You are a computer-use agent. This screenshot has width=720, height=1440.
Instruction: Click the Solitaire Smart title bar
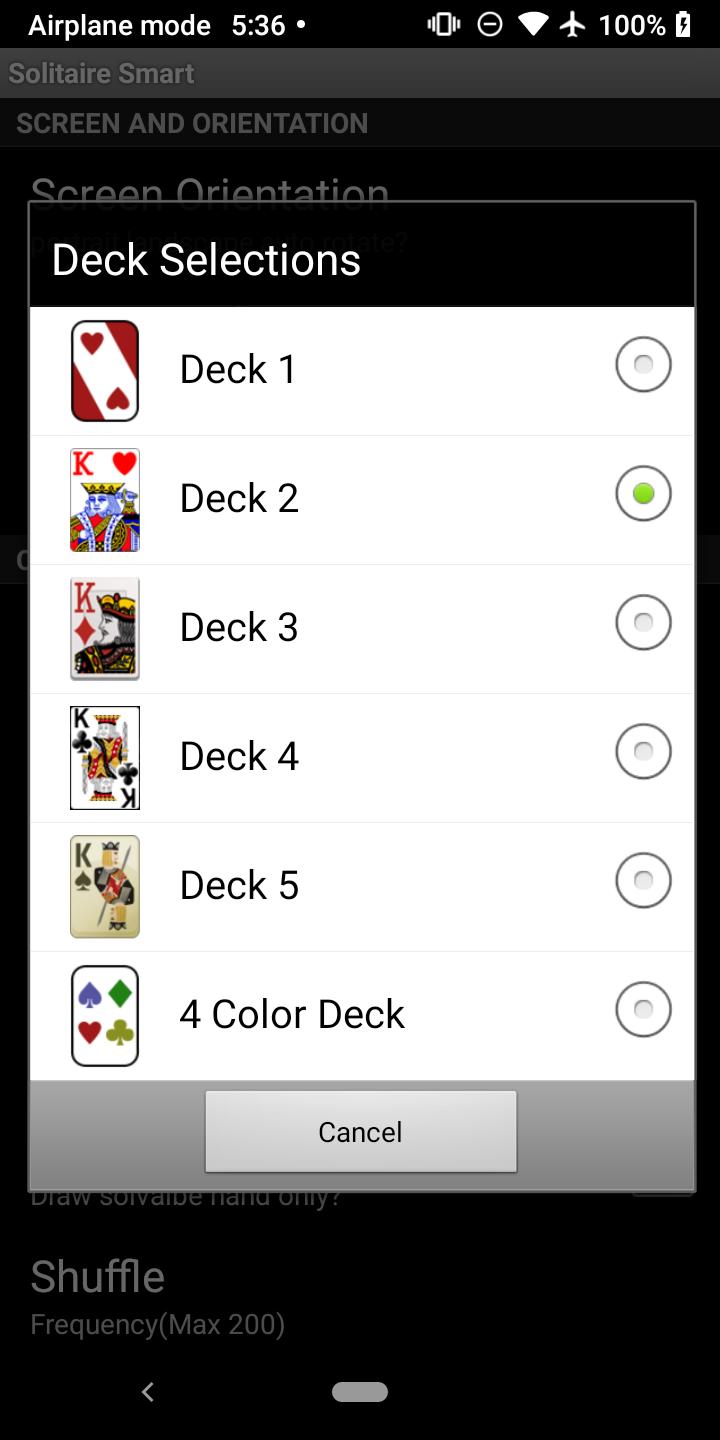tap(100, 73)
